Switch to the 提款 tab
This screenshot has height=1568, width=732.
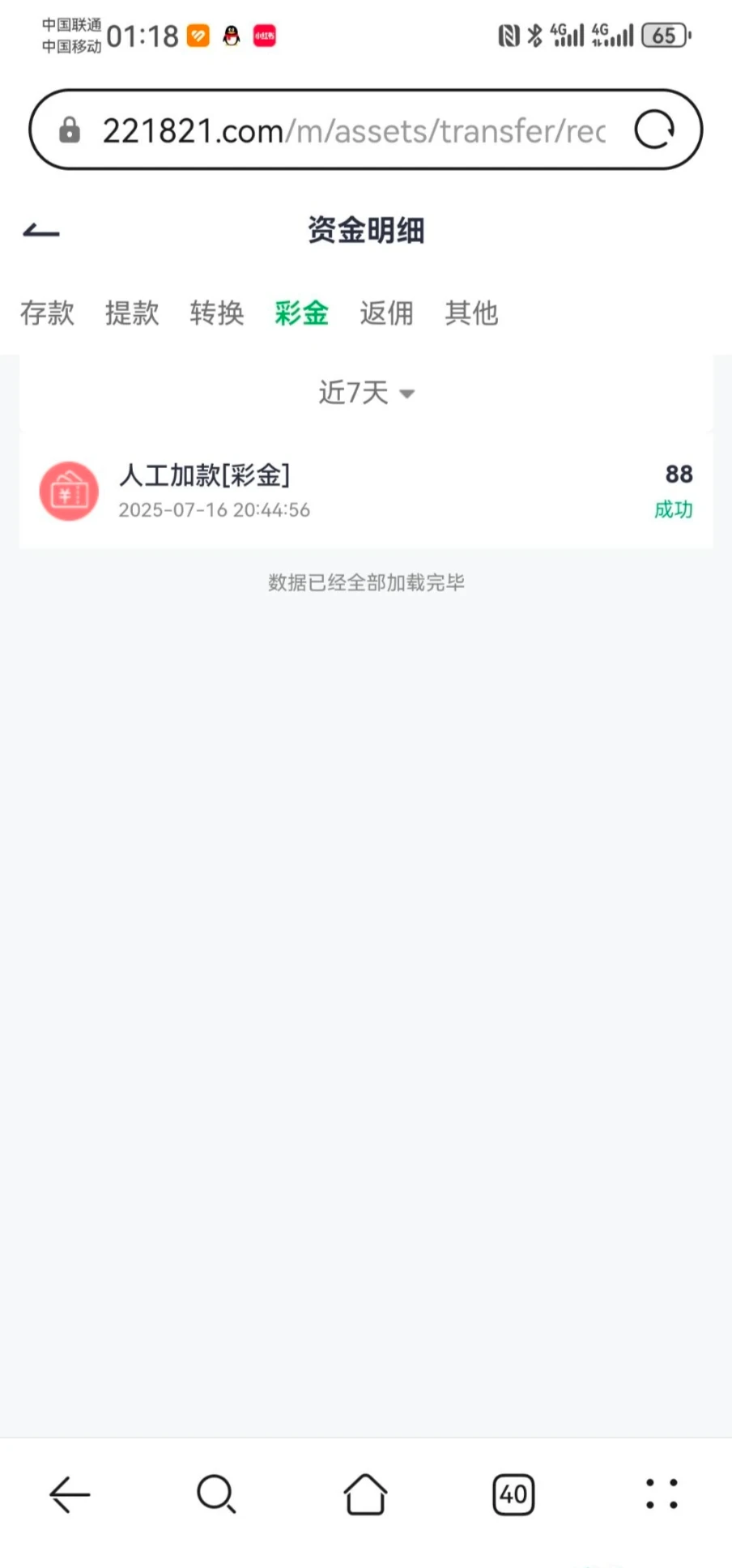pos(132,314)
